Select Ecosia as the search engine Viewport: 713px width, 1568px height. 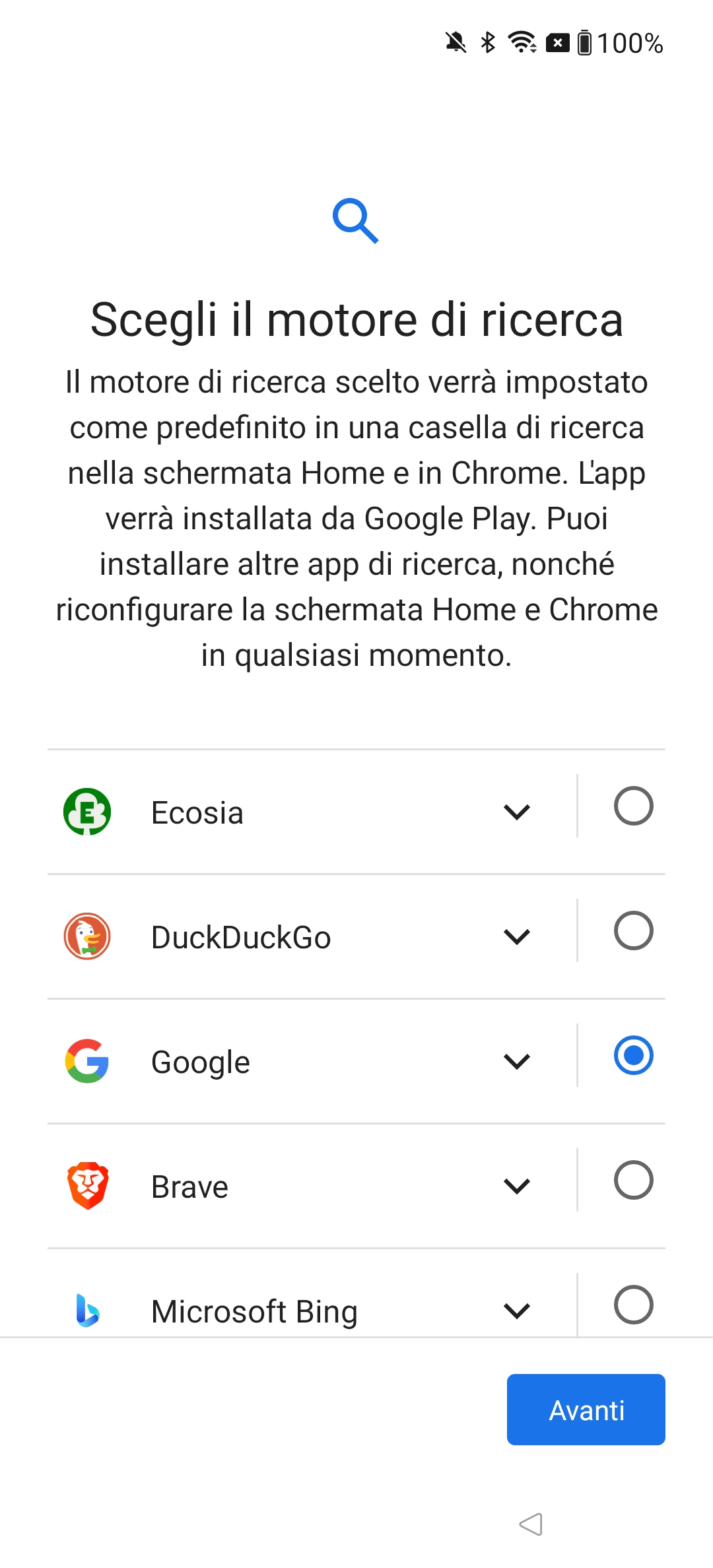(x=633, y=806)
